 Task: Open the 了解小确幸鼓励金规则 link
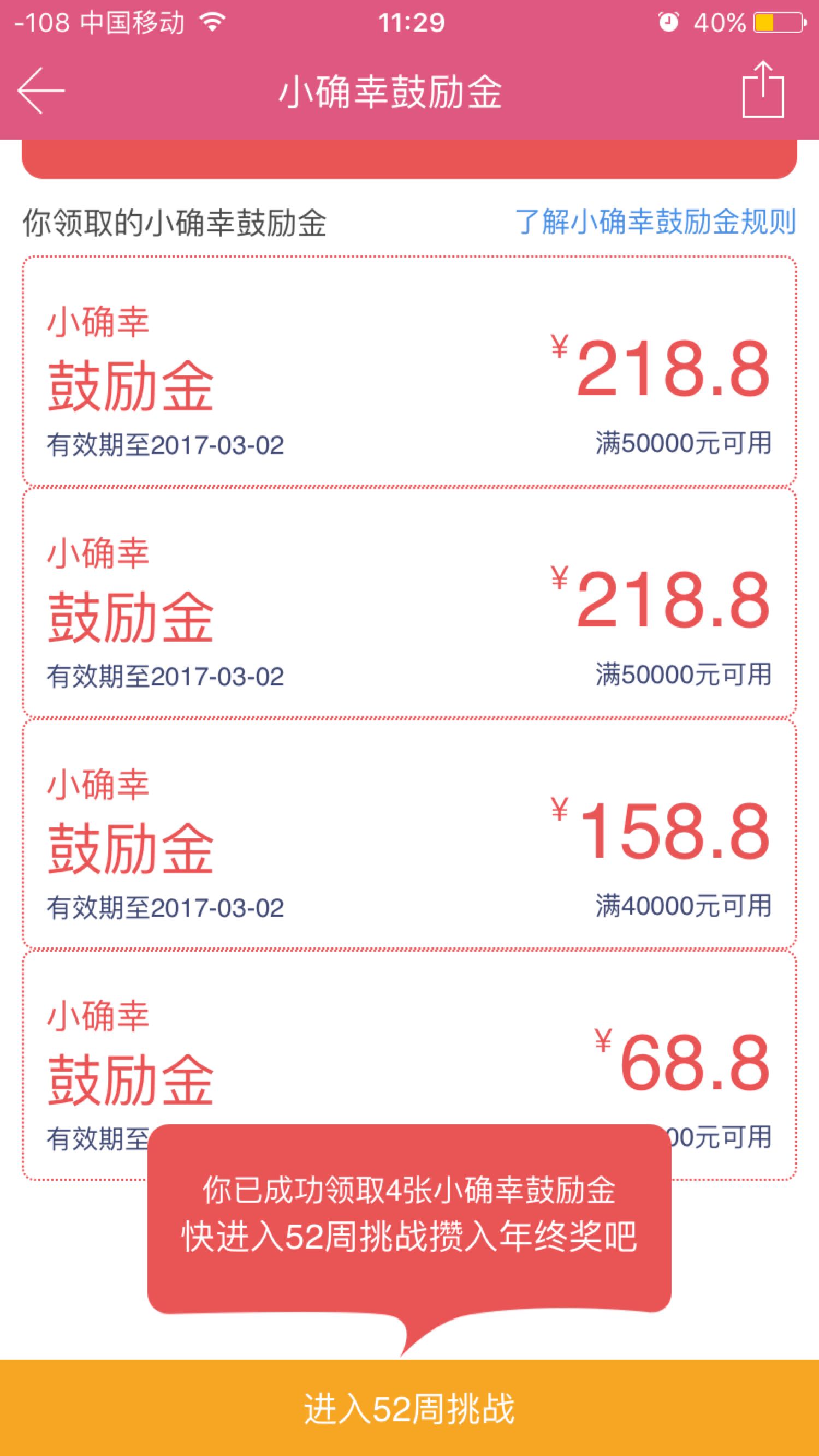click(655, 221)
